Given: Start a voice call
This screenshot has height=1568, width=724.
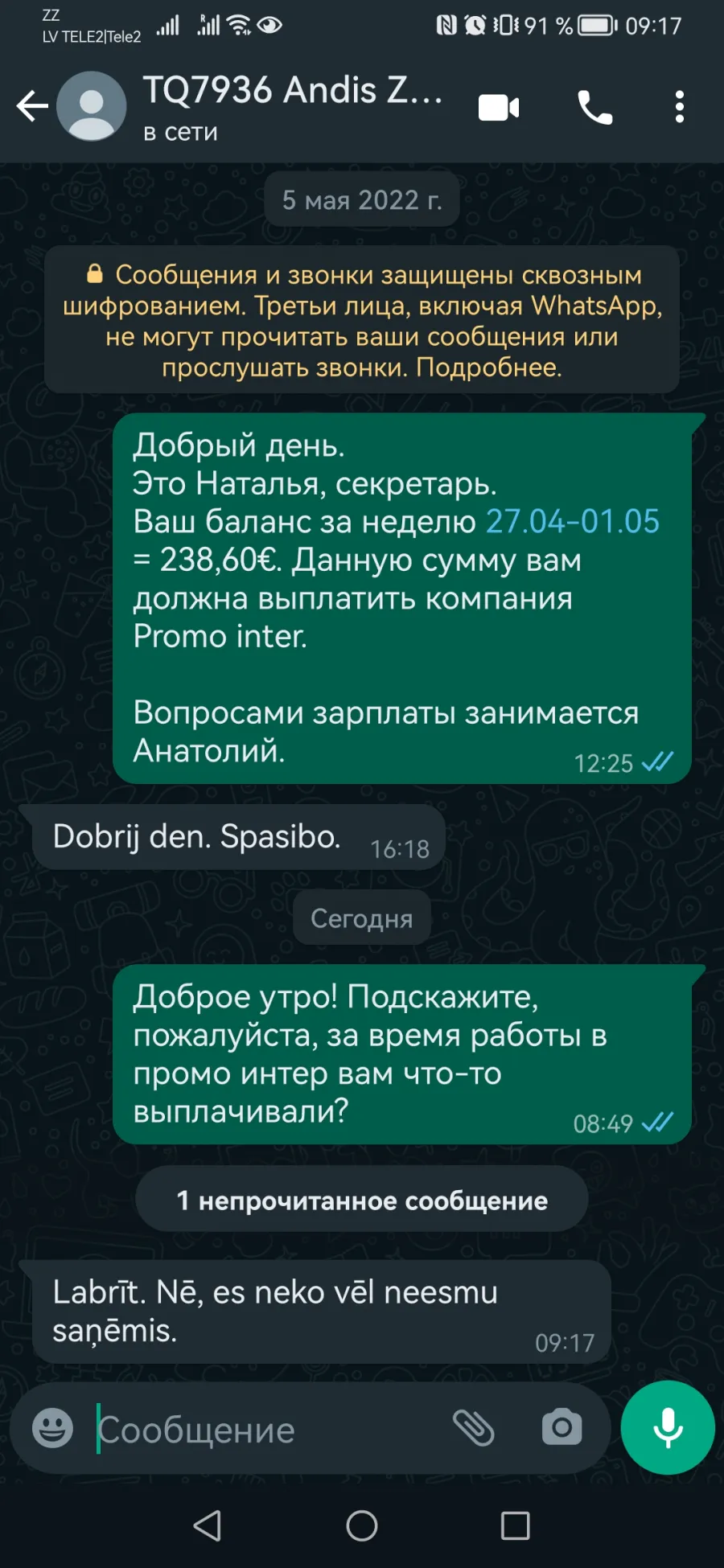Looking at the screenshot, I should click(x=595, y=107).
